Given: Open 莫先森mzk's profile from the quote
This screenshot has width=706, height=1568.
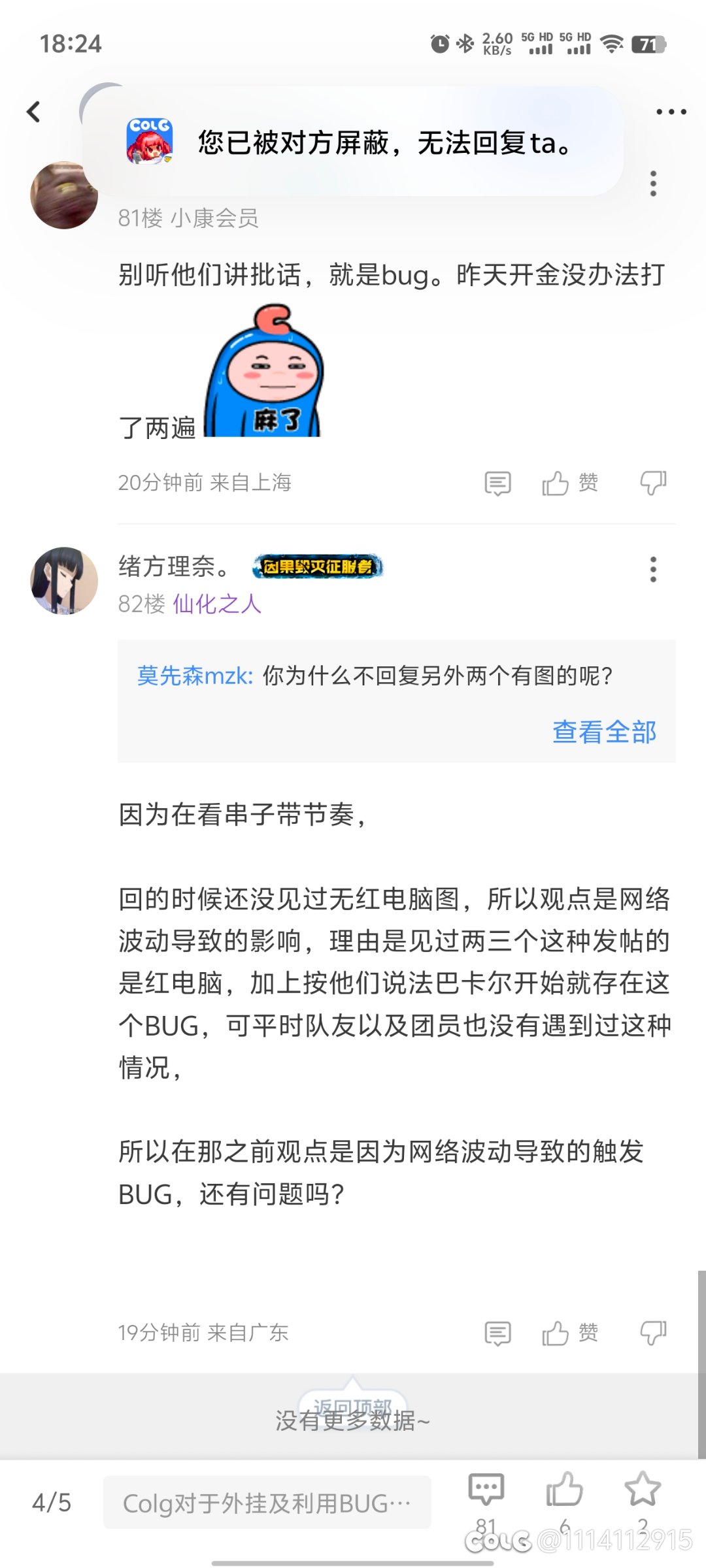Looking at the screenshot, I should pos(195,676).
